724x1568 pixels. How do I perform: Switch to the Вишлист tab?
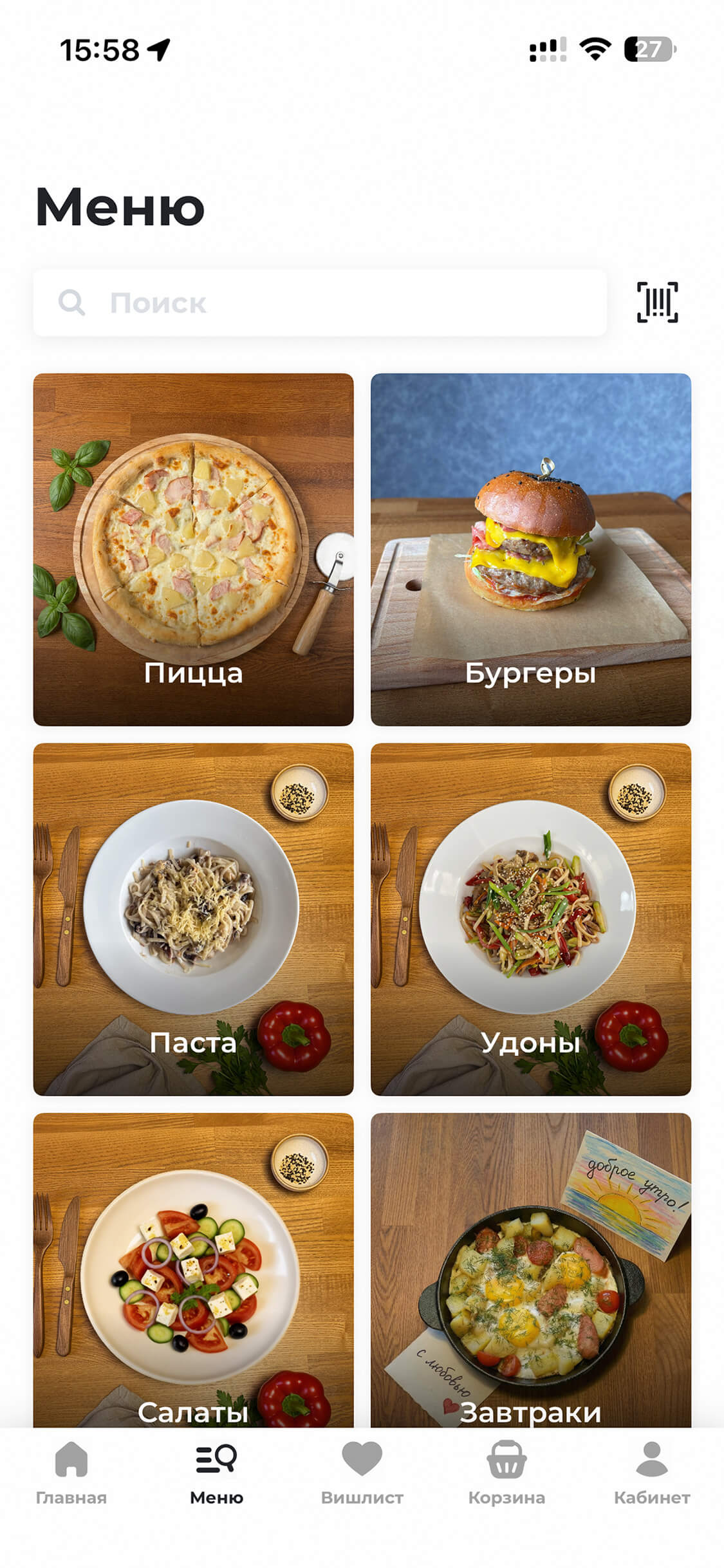[x=362, y=1473]
